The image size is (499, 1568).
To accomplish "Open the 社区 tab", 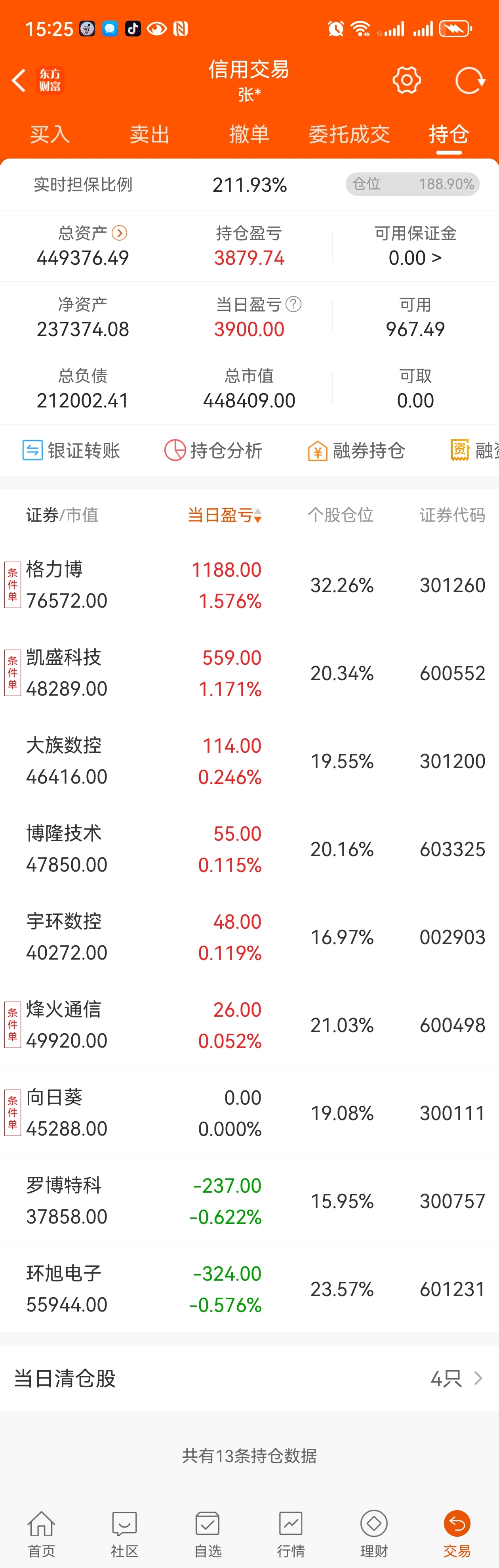I will click(x=125, y=1533).
